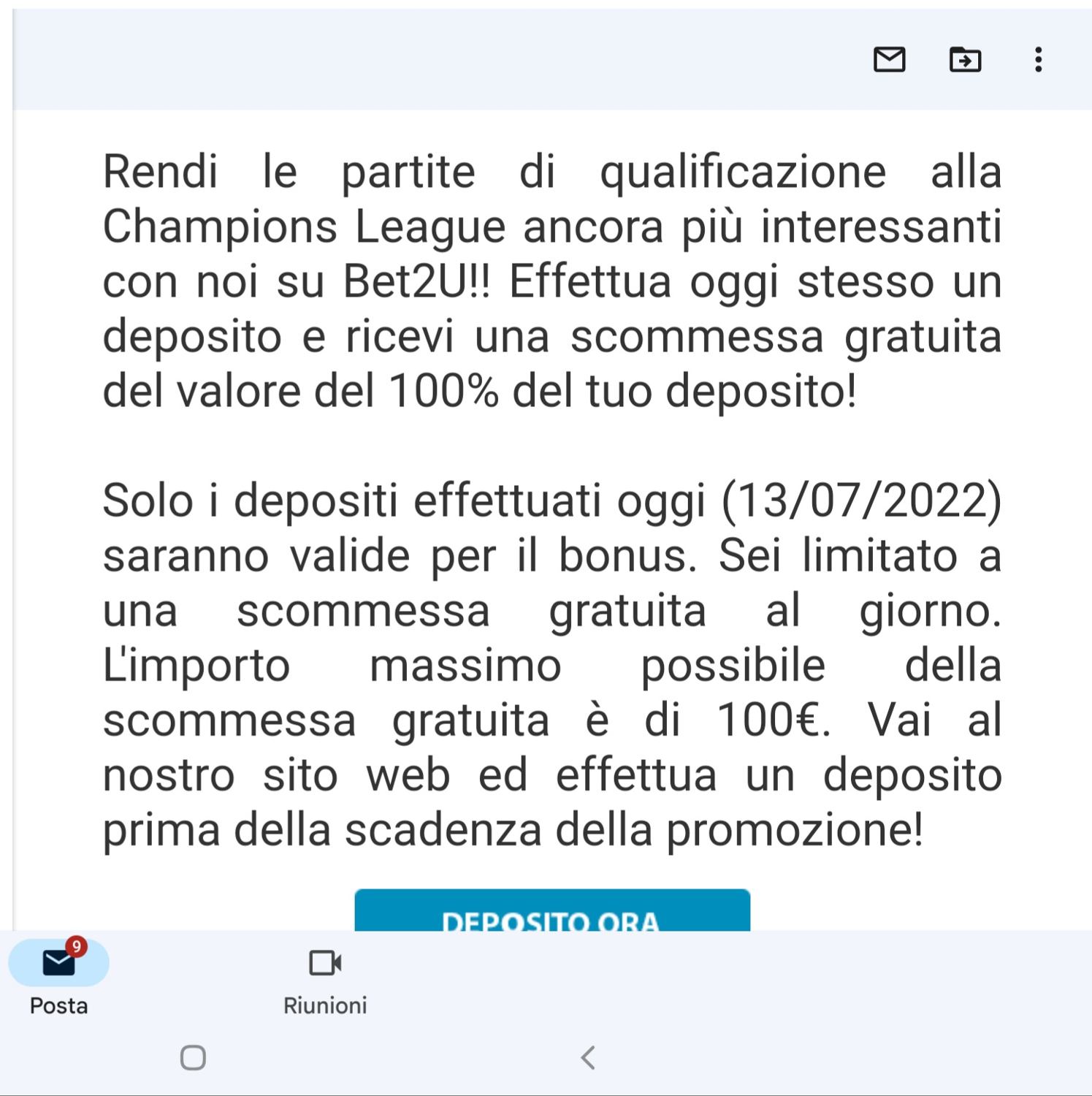
Task: Go back with the system back button
Action: pos(588,1057)
